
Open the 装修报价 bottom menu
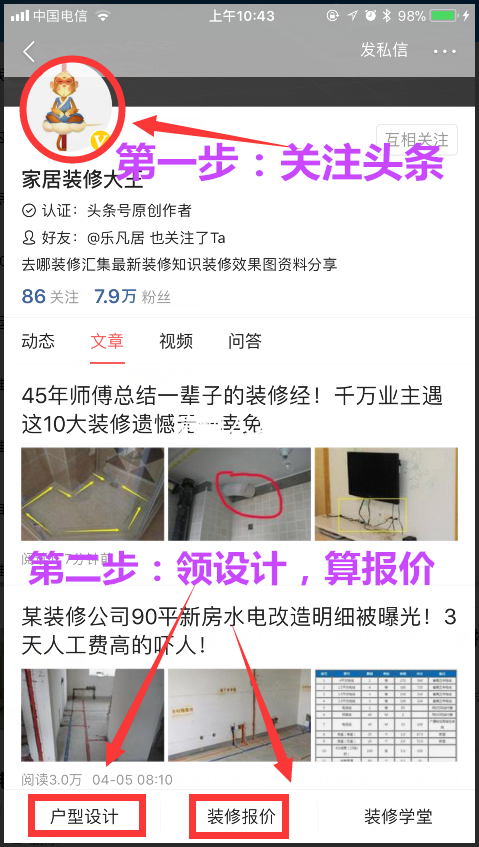click(x=241, y=816)
